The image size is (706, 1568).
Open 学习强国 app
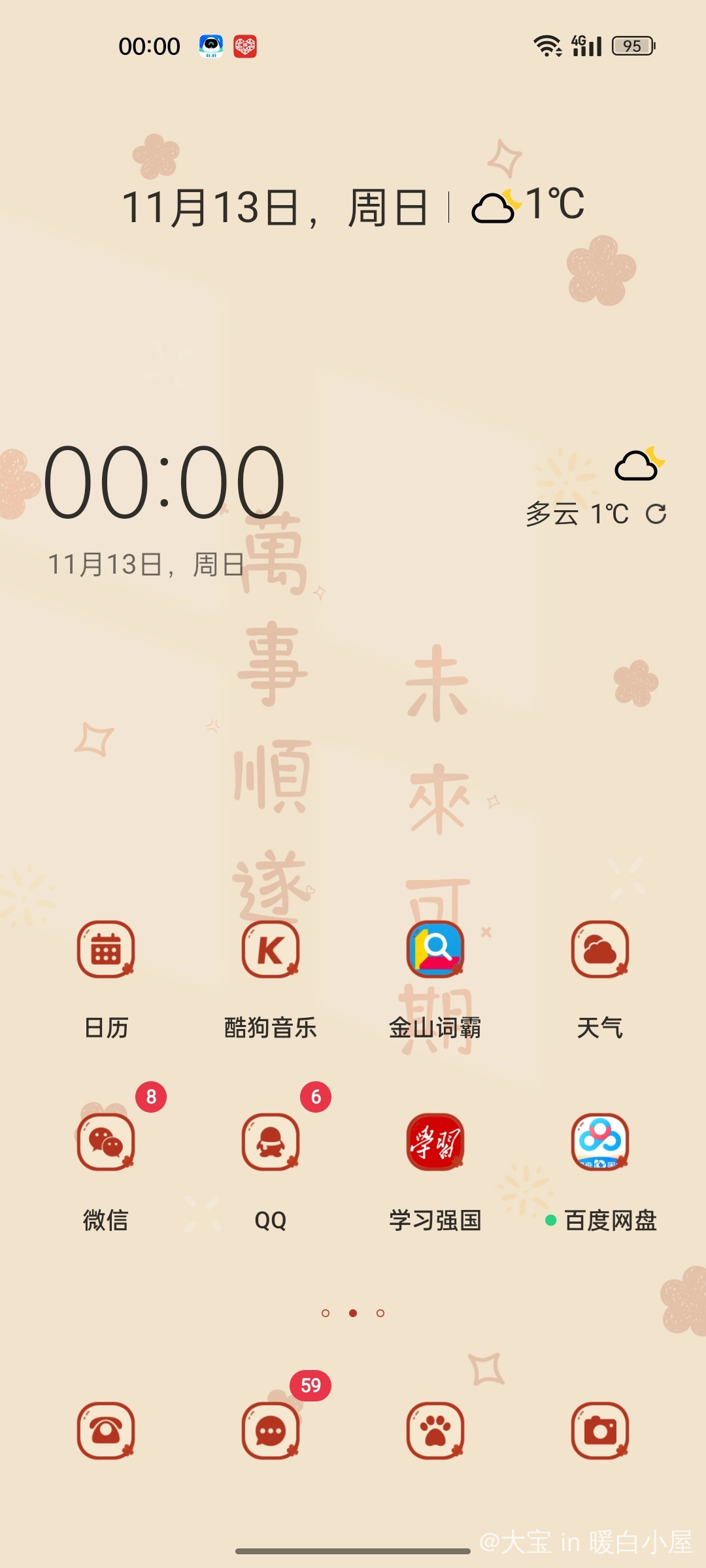tap(435, 1142)
